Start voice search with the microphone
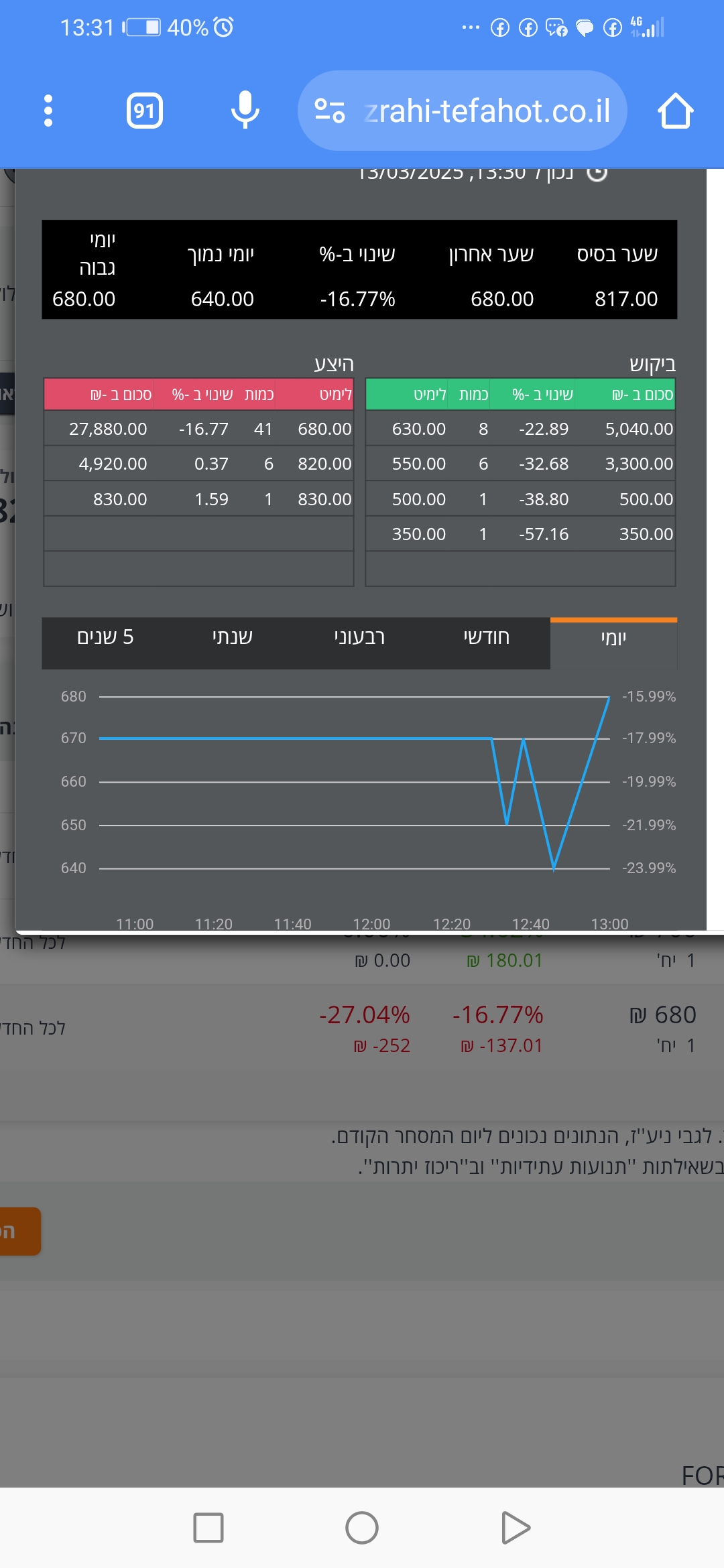 pyautogui.click(x=245, y=110)
